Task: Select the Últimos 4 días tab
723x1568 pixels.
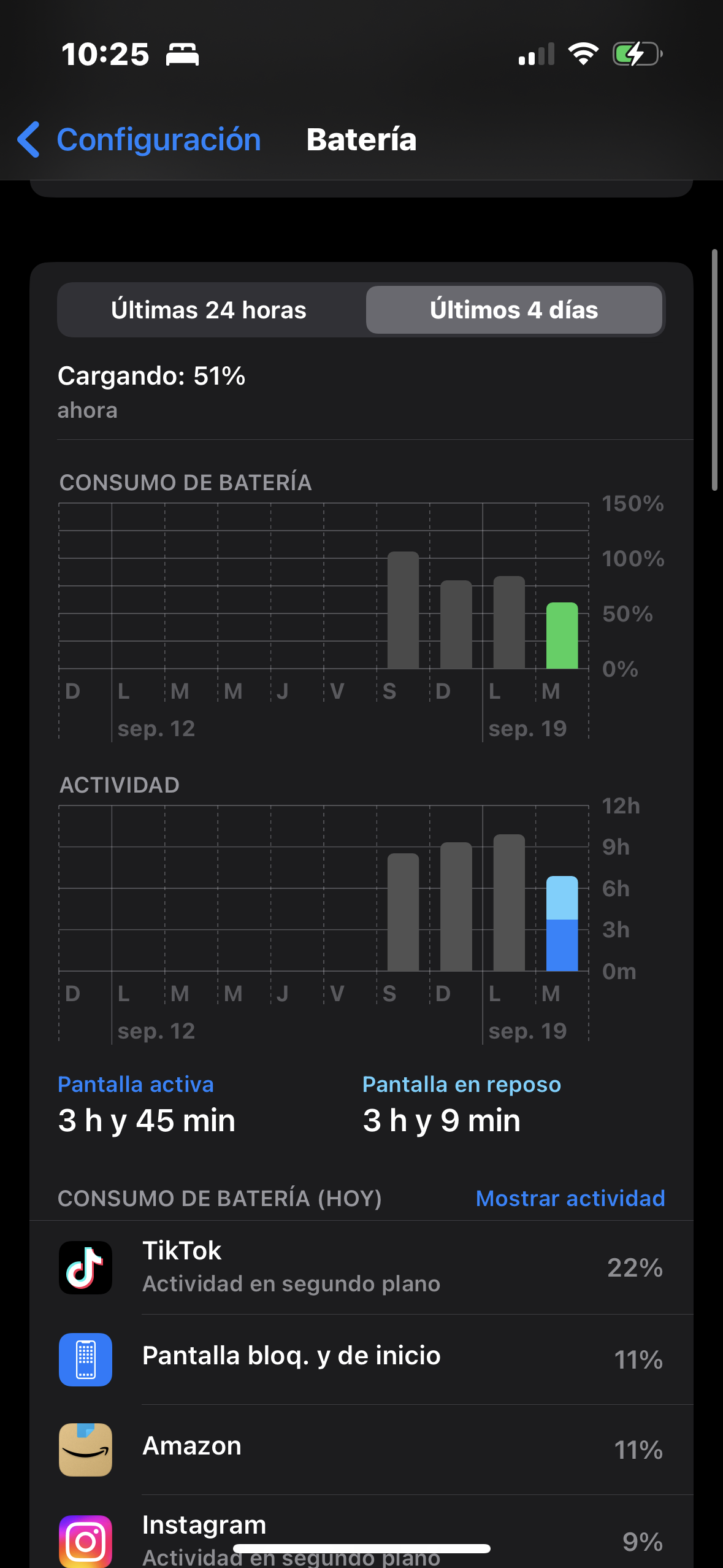Action: coord(514,310)
